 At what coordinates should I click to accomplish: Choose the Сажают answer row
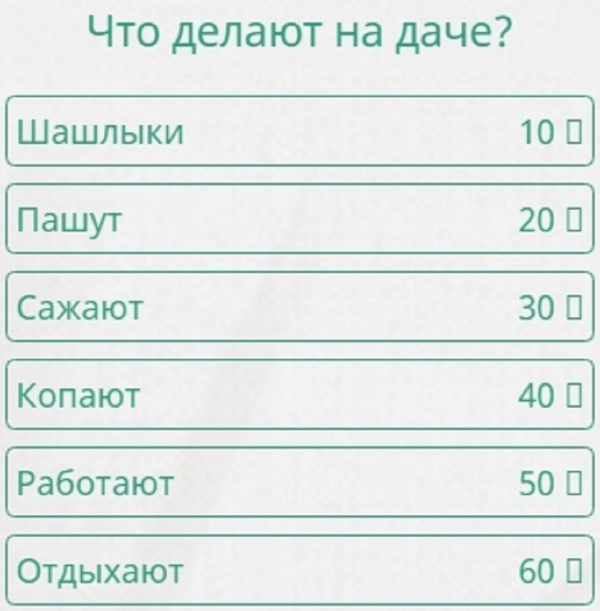pos(300,307)
